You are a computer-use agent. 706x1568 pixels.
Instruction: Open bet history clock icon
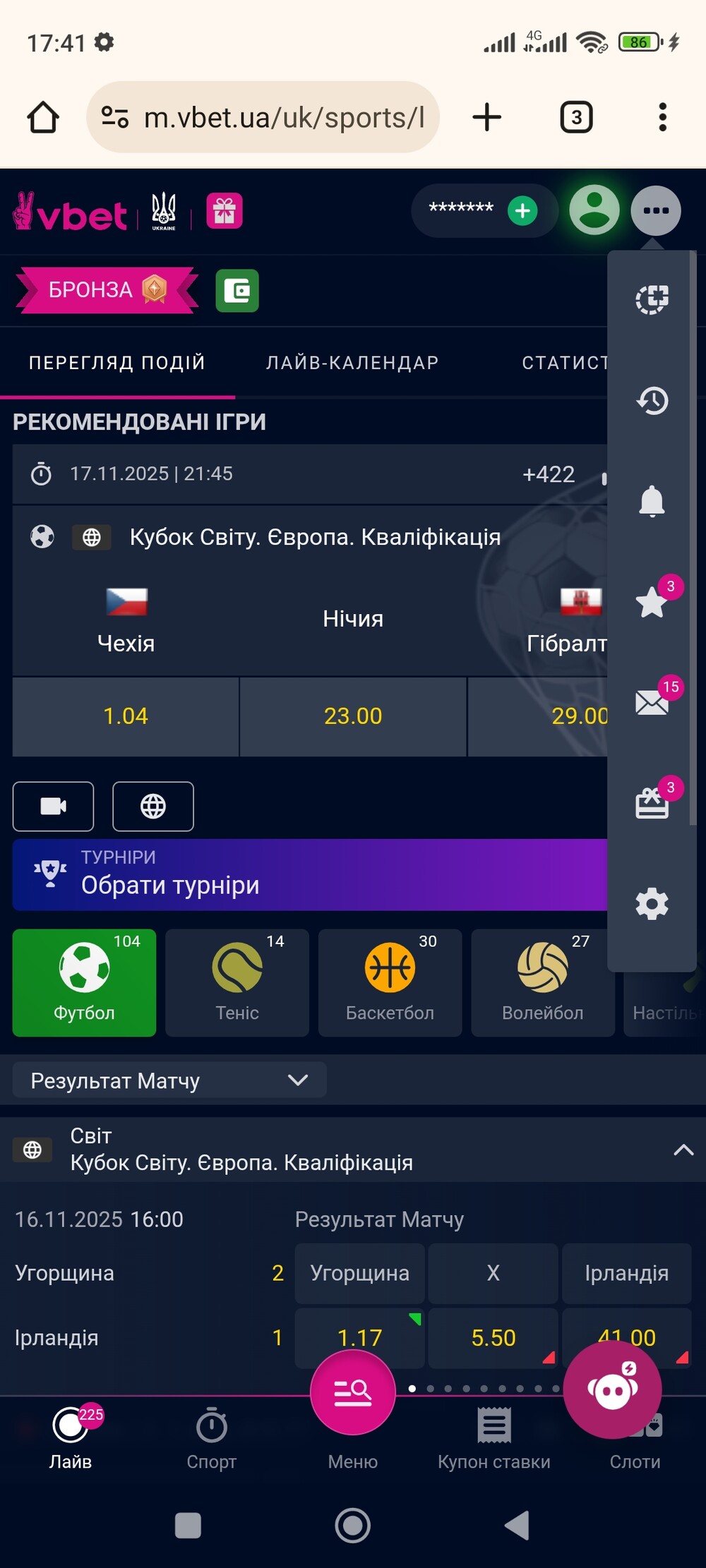(x=652, y=401)
